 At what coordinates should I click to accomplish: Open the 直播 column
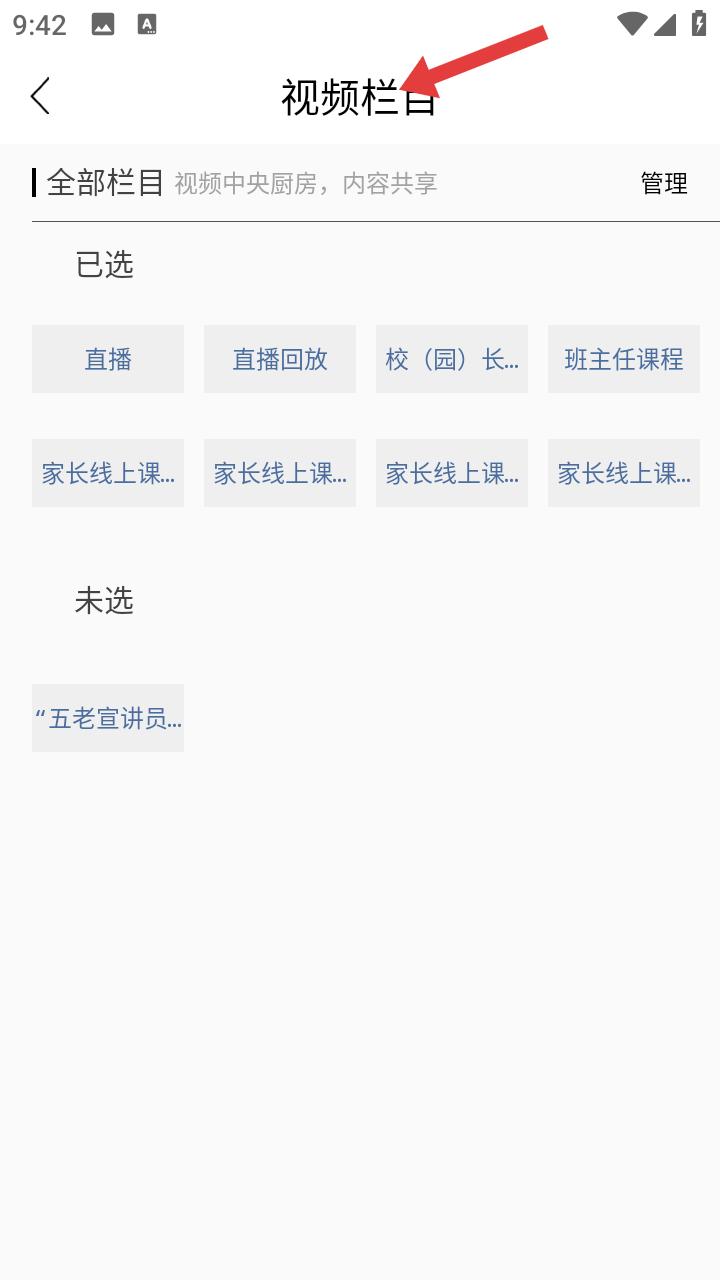[x=108, y=359]
